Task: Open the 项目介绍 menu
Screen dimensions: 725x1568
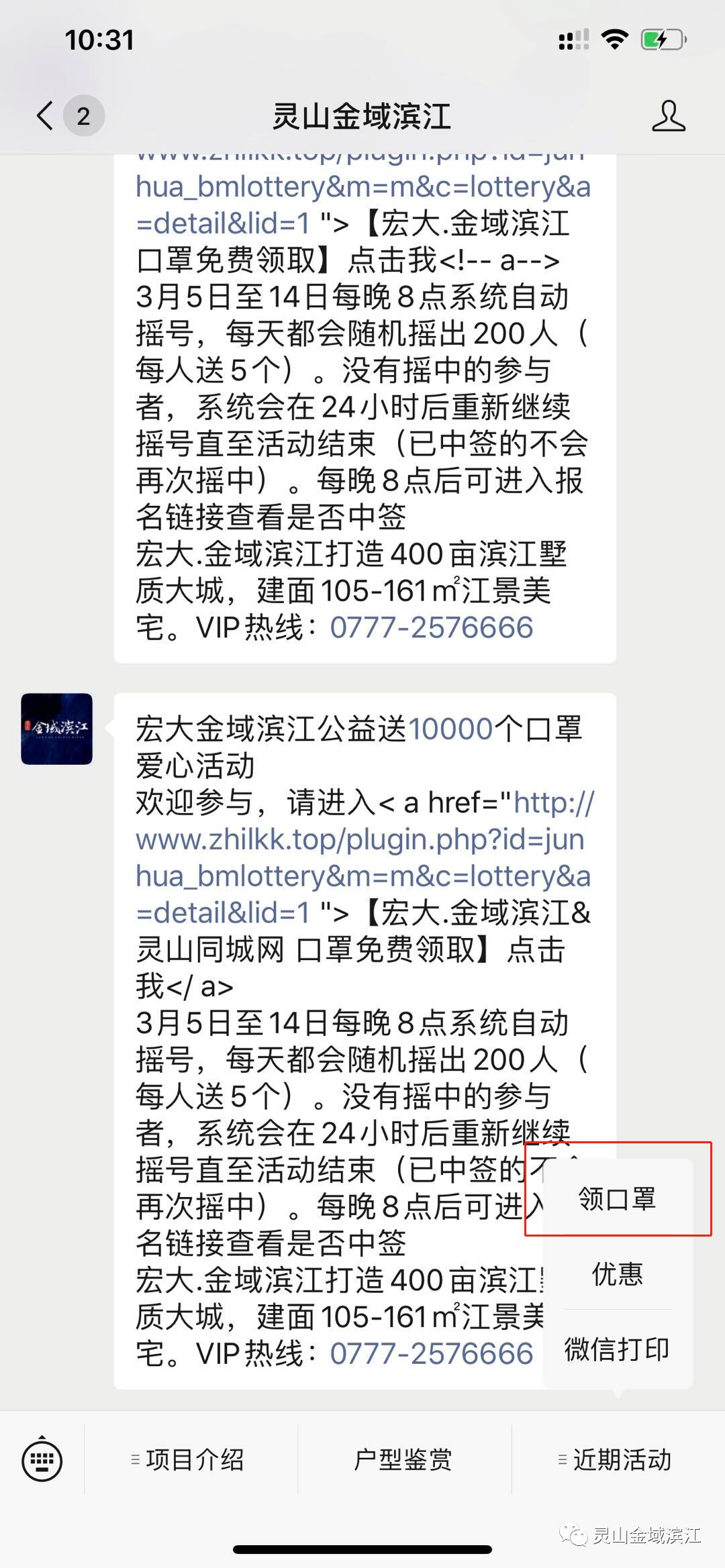Action: tap(189, 1461)
